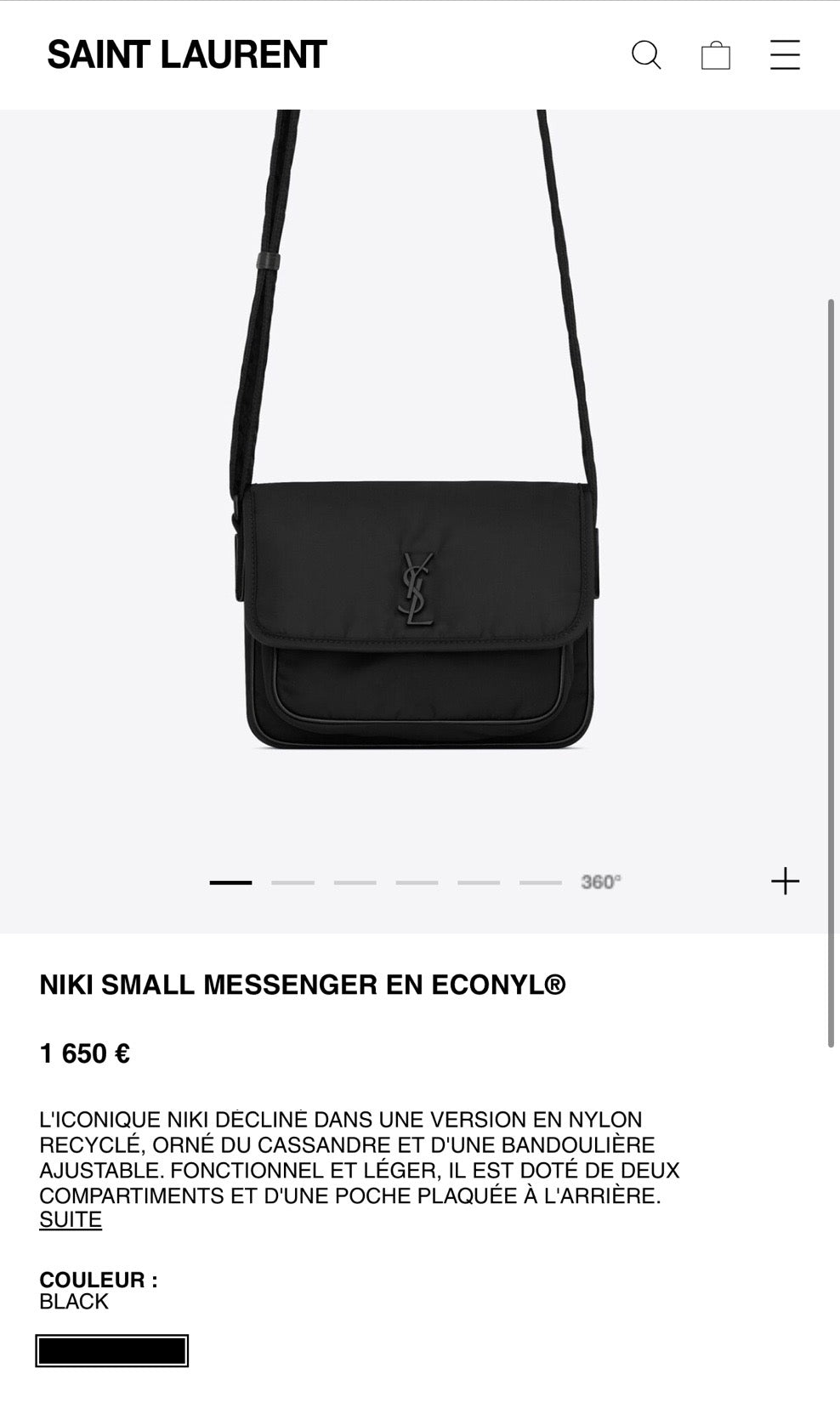Viewport: 840px width, 1408px height.
Task: Go to the Saint Laurent homepage
Action: coord(187,55)
